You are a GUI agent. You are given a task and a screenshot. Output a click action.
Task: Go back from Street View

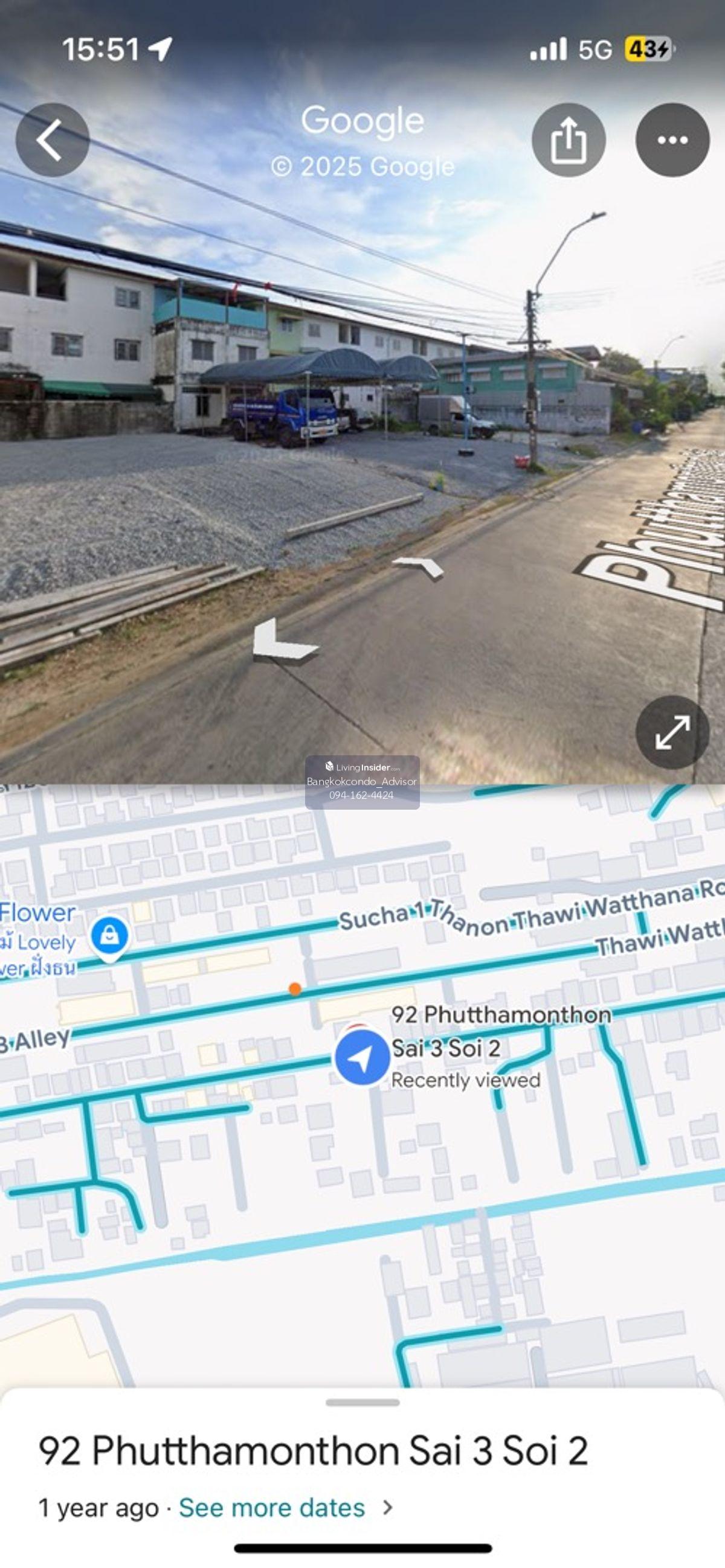[x=52, y=140]
